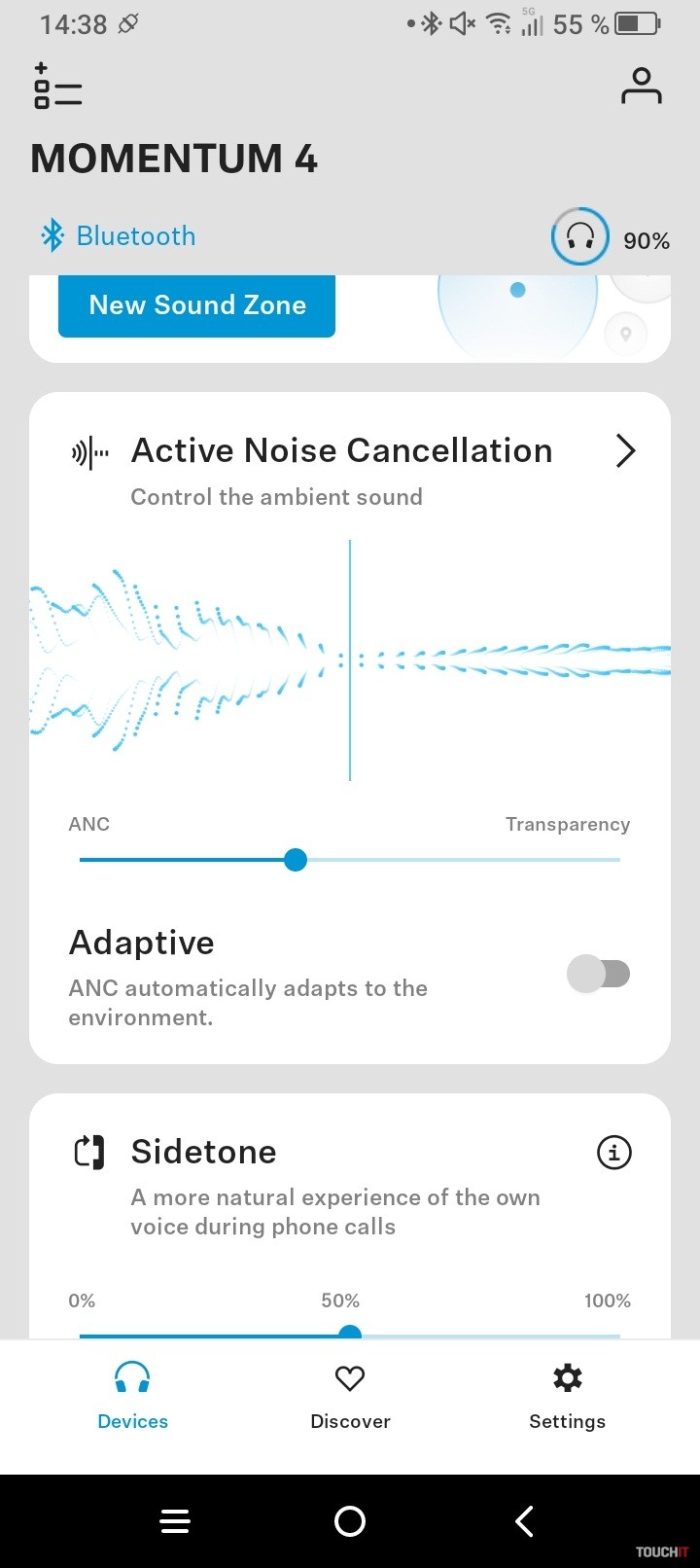The height and width of the screenshot is (1568, 700).
Task: Expand Active Noise Cancellation details chevron
Action: (x=625, y=450)
